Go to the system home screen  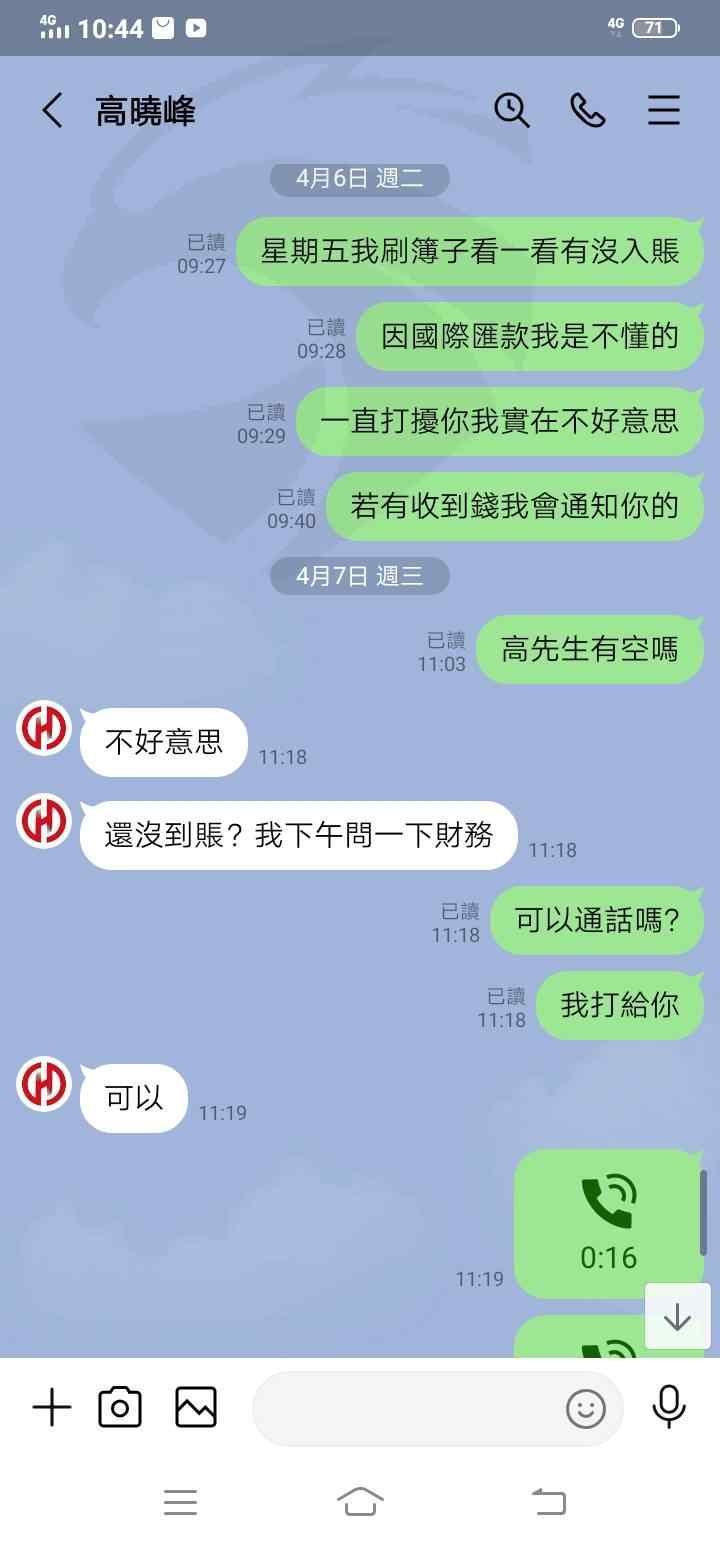pos(361,1501)
